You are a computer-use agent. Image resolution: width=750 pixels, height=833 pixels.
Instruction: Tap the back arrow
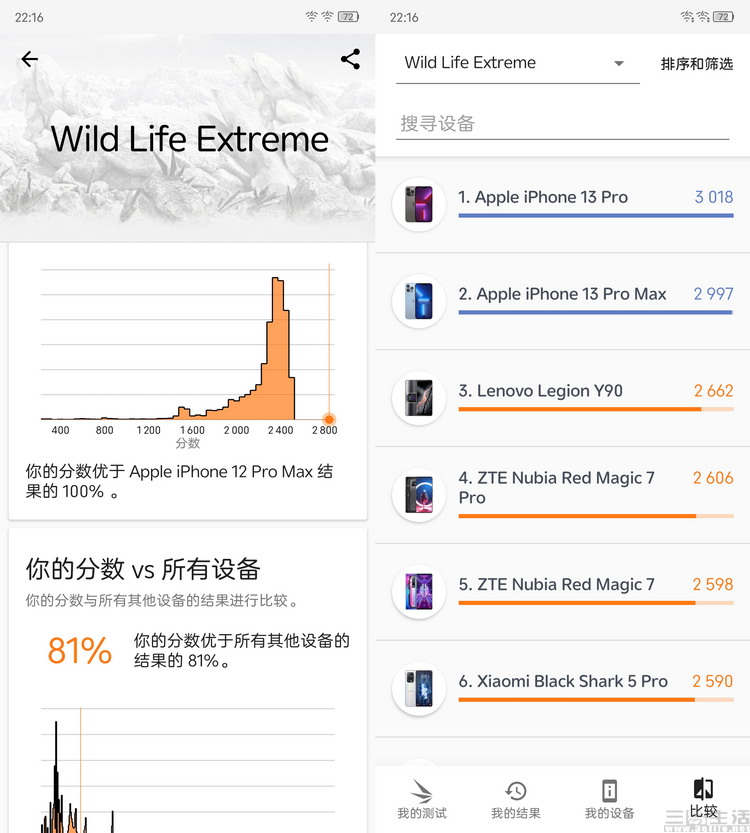point(29,59)
